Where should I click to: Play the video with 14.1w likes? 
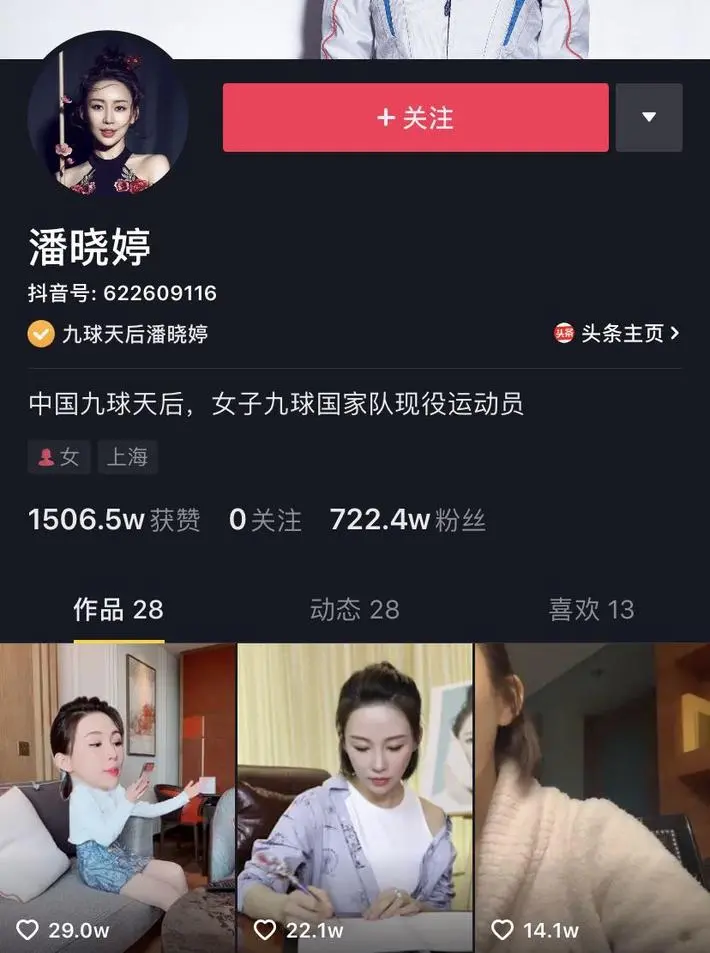pyautogui.click(x=592, y=795)
